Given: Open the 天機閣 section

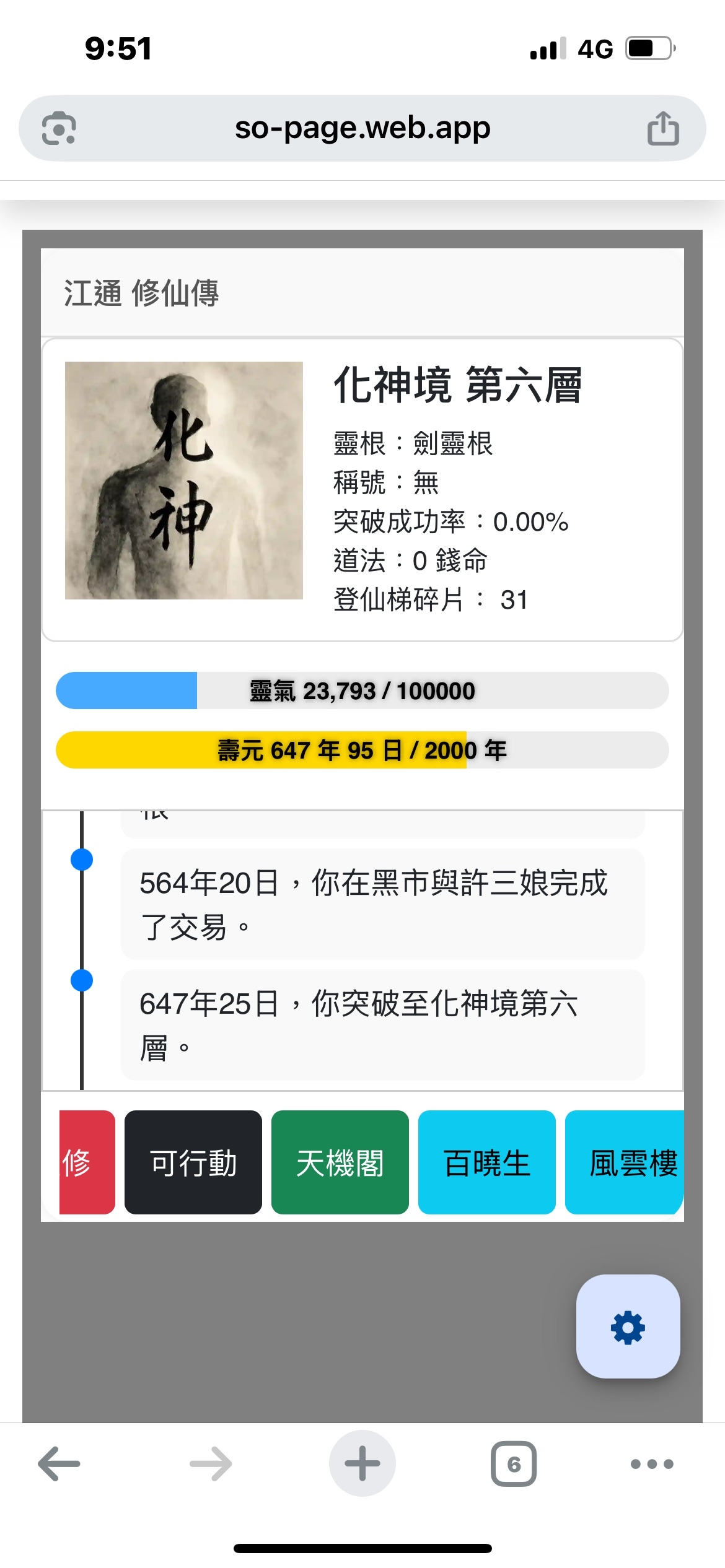Looking at the screenshot, I should click(x=340, y=1162).
